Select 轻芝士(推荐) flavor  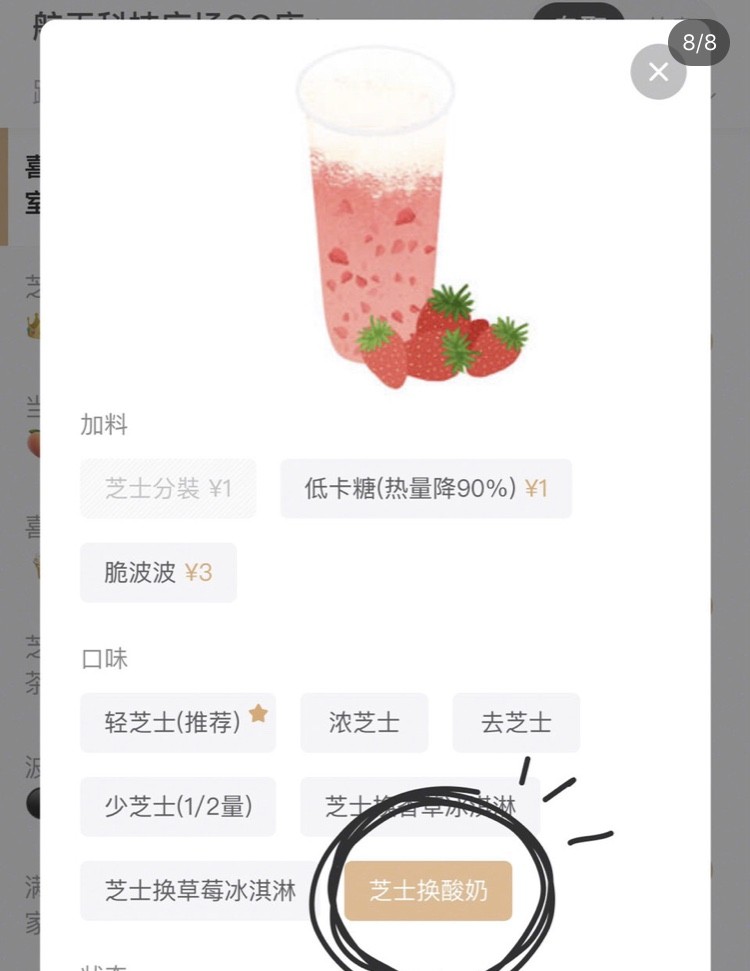point(178,723)
